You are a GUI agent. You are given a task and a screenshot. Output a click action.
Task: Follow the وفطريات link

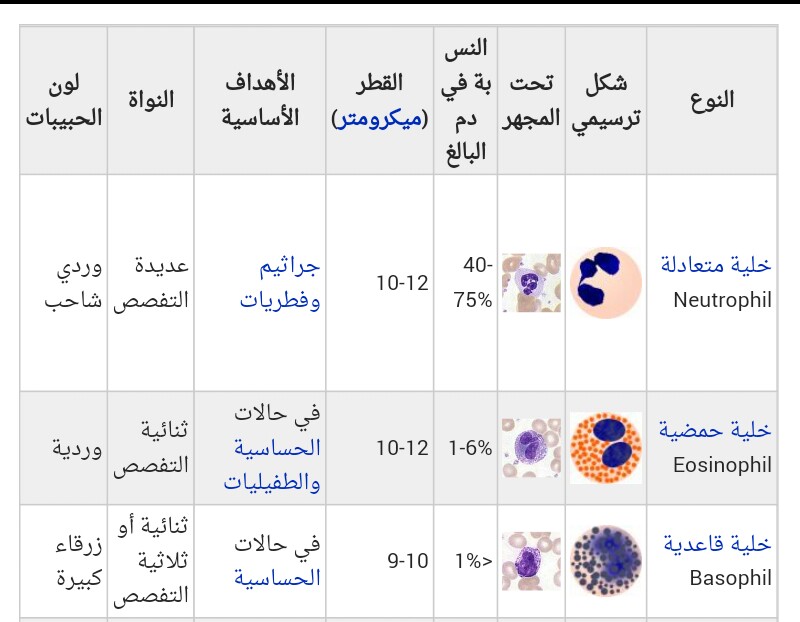(280, 299)
